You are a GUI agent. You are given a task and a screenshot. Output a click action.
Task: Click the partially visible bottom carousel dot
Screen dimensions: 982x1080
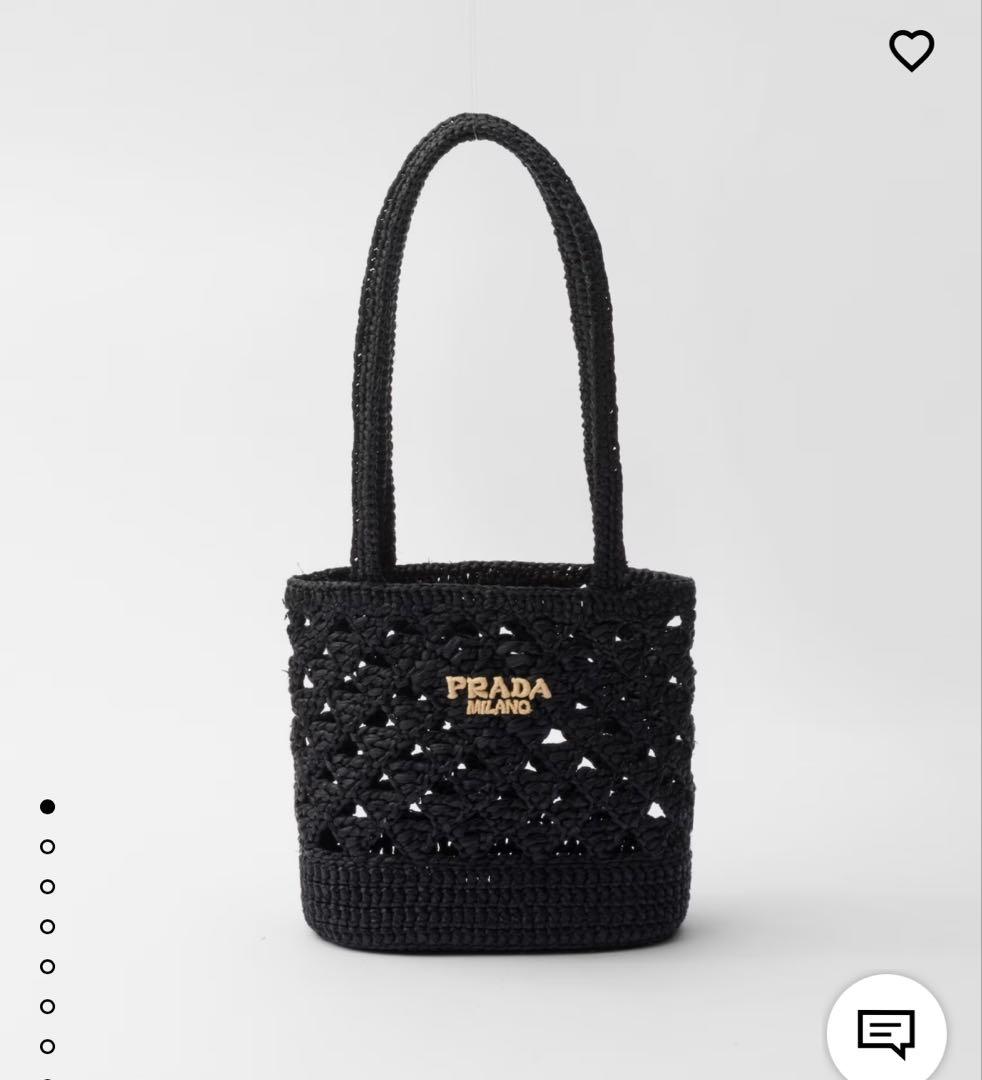[46, 1076]
